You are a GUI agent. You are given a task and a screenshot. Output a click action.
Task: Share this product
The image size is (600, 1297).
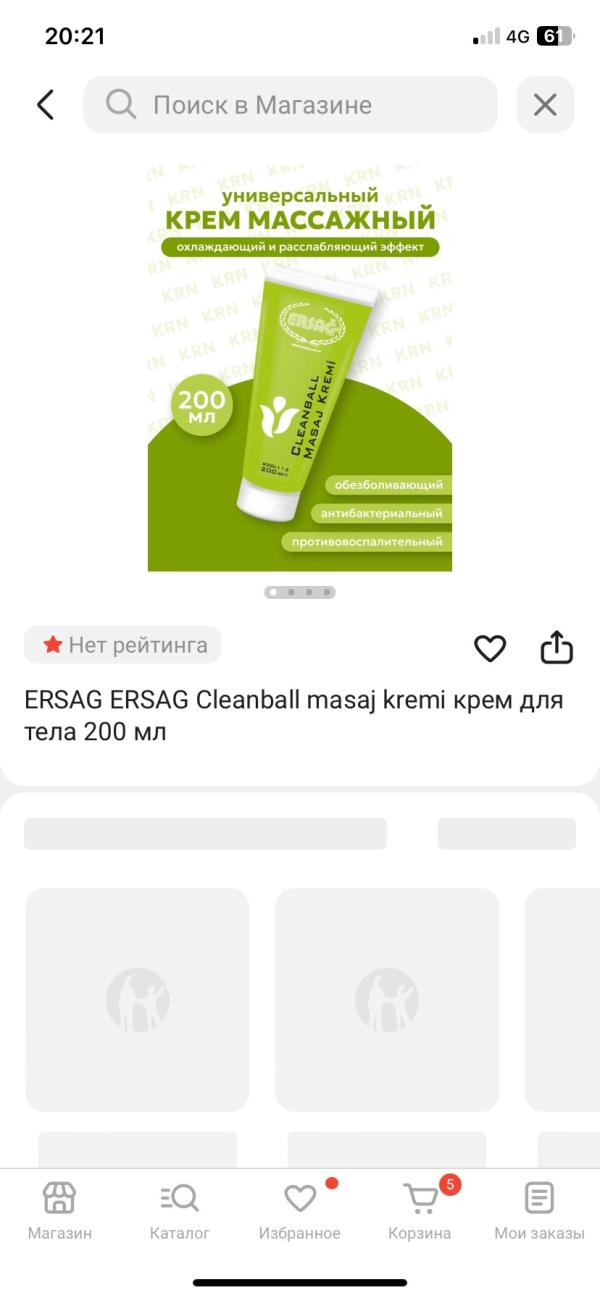[x=557, y=648]
